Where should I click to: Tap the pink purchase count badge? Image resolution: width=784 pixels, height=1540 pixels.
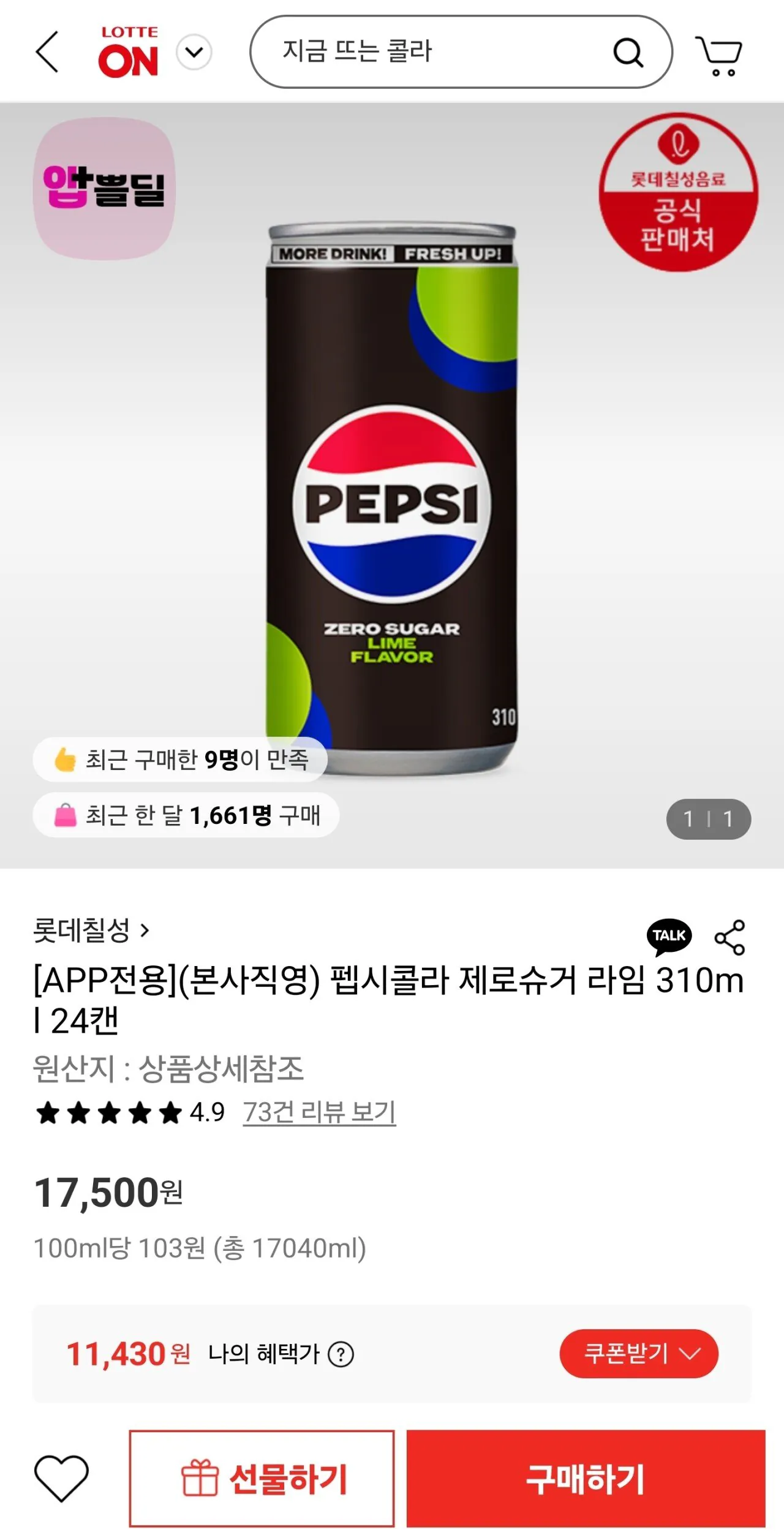pyautogui.click(x=184, y=815)
